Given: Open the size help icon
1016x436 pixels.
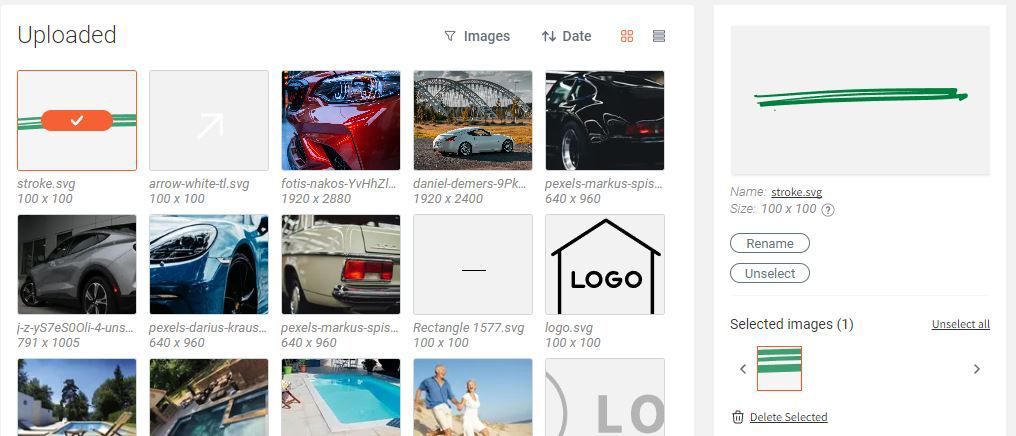Looking at the screenshot, I should tap(827, 210).
